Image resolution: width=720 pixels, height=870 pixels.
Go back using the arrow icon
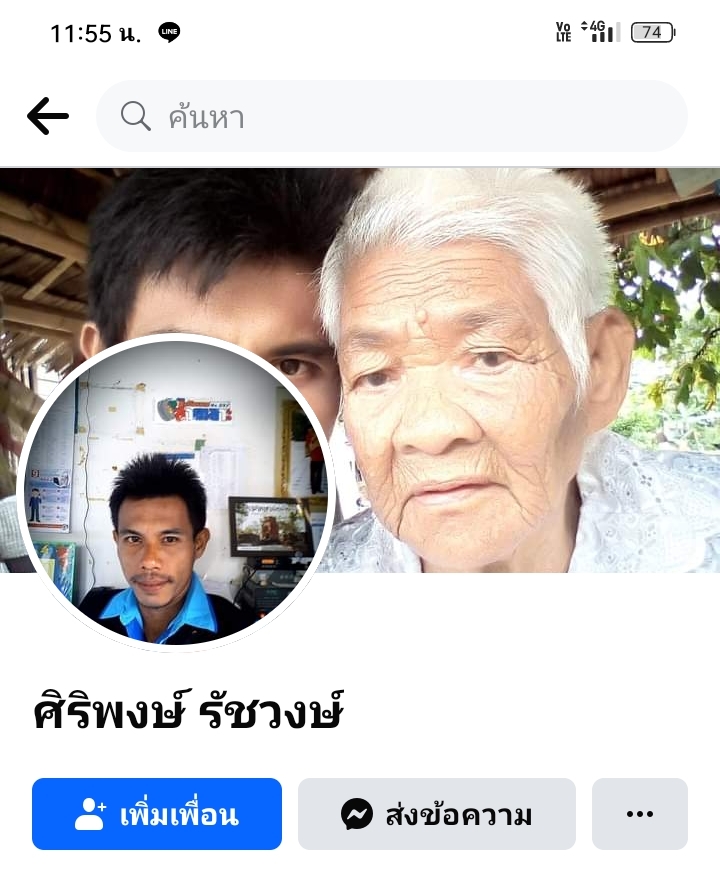(x=47, y=117)
